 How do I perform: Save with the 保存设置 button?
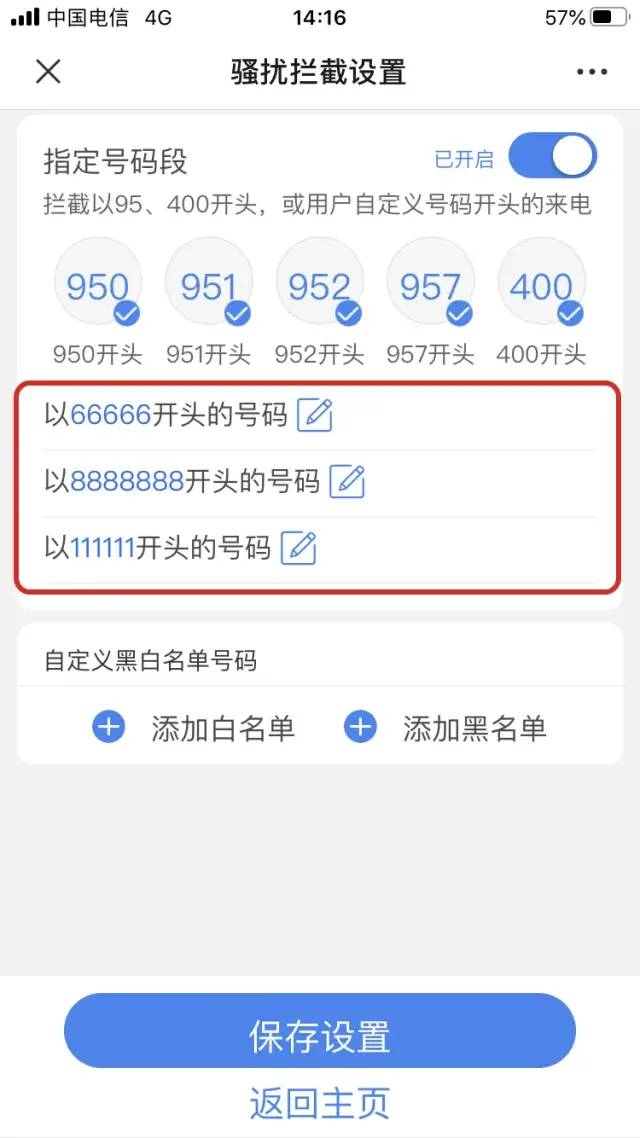coord(320,1036)
